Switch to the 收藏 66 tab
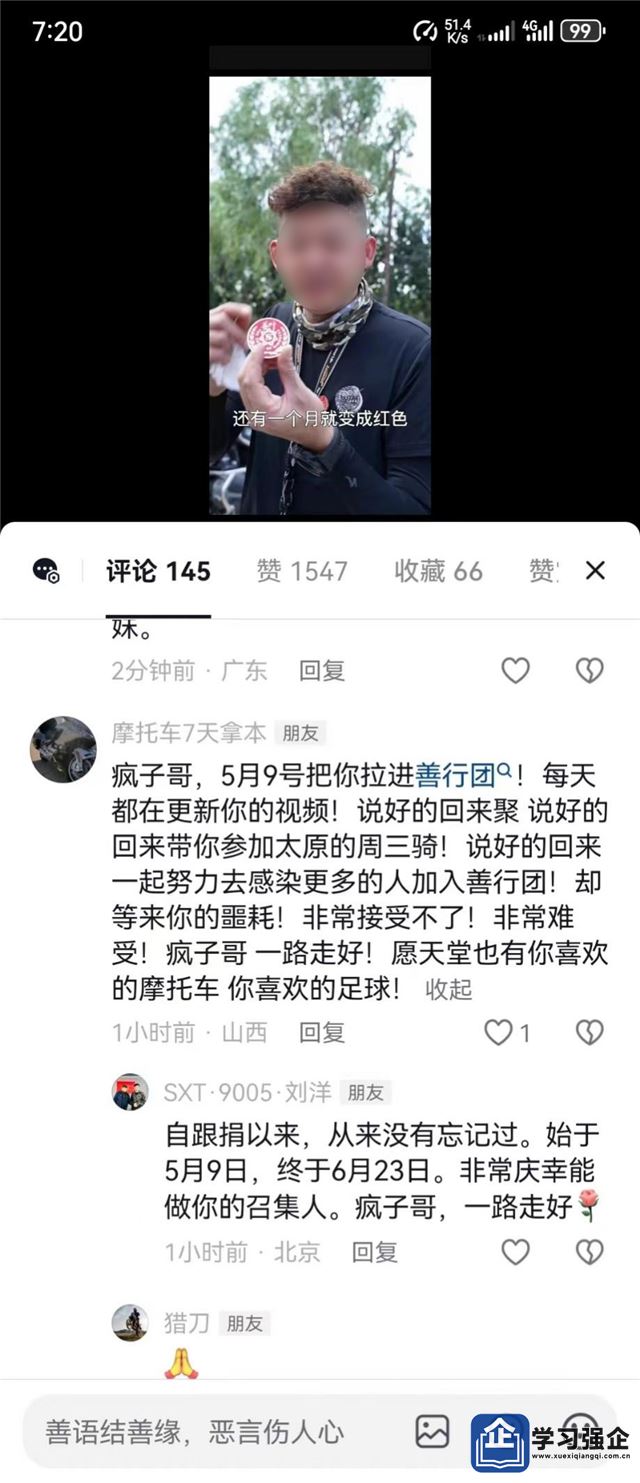Viewport: 640px width, 1483px height. (x=438, y=571)
